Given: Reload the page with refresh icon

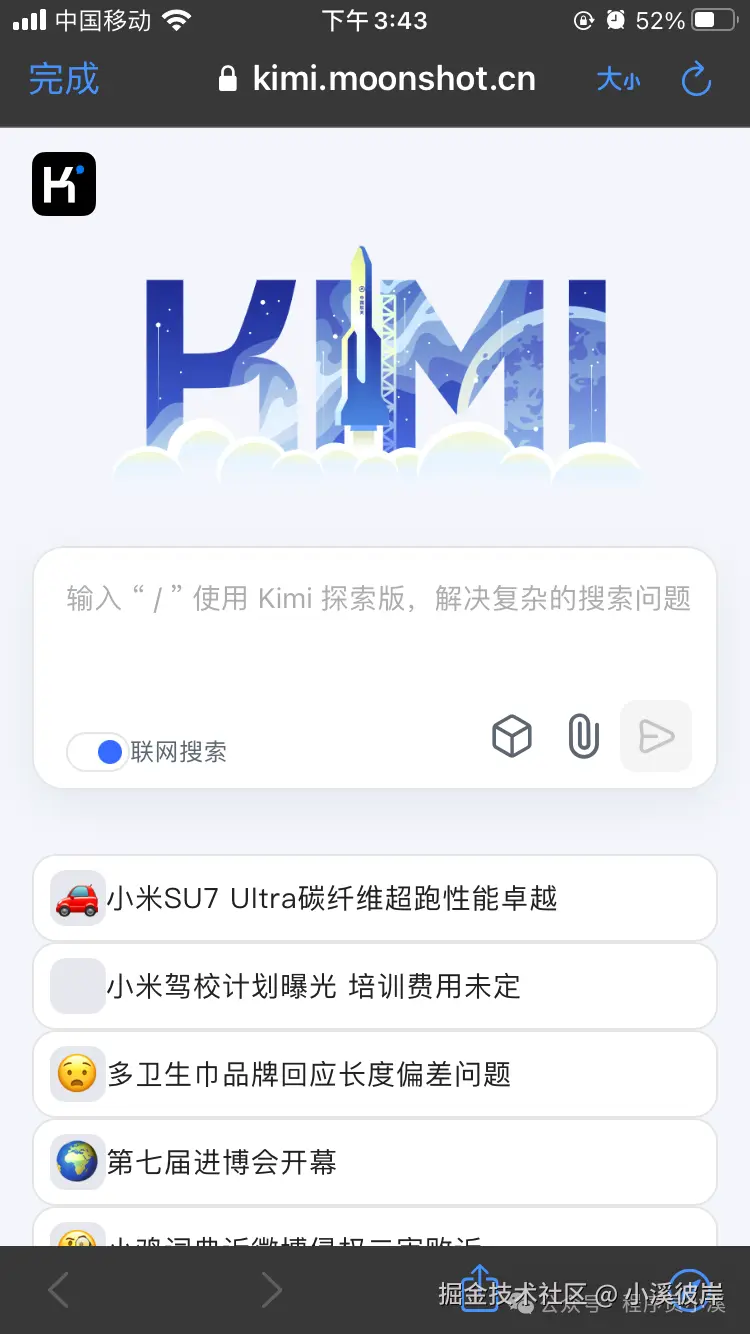Looking at the screenshot, I should [x=696, y=80].
